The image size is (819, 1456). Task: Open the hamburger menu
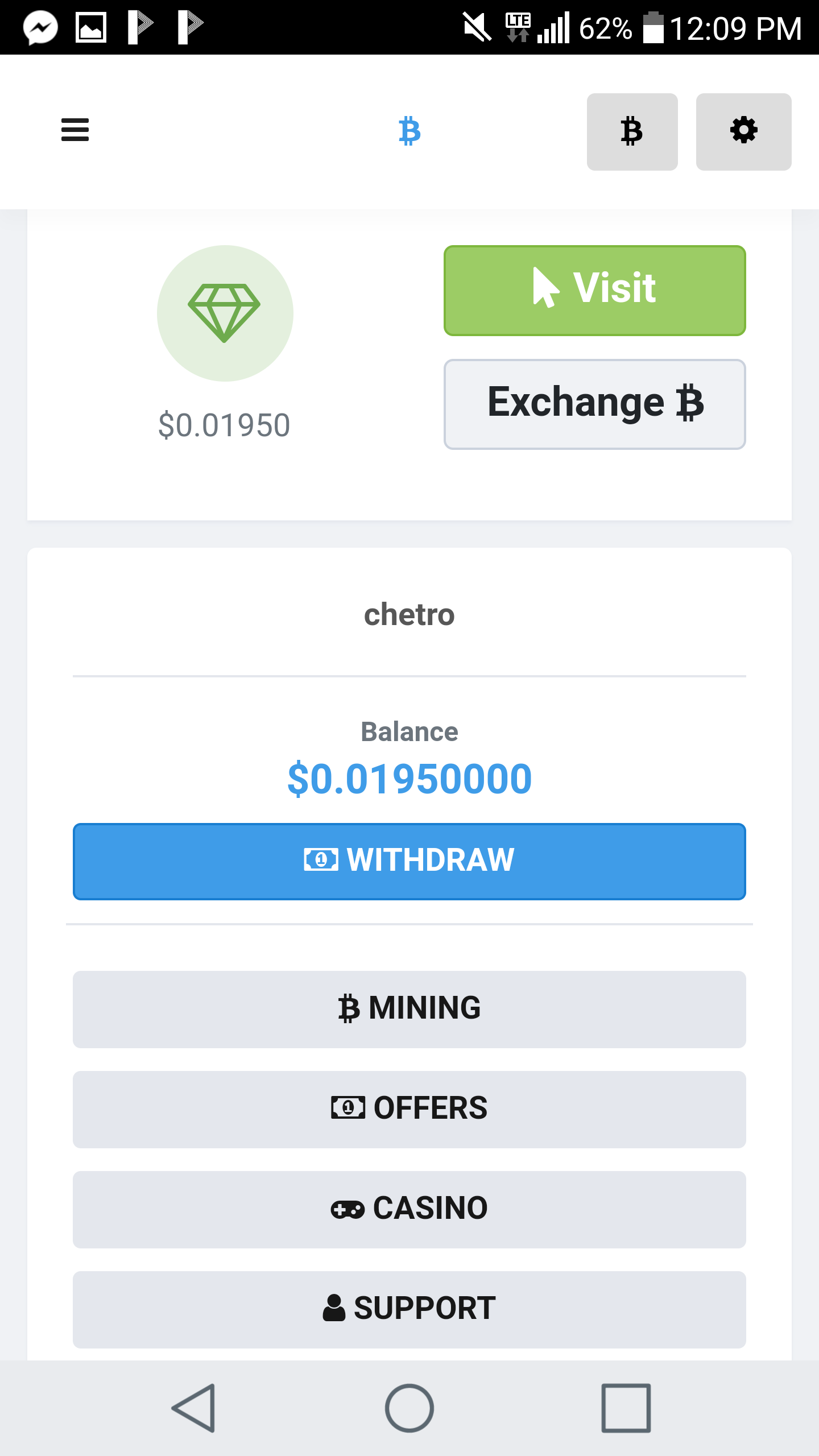pyautogui.click(x=75, y=130)
